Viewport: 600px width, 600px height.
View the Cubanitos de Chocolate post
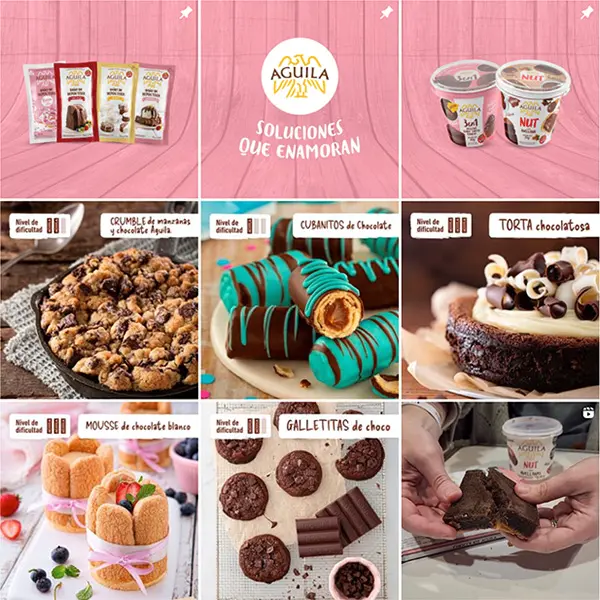[299, 300]
